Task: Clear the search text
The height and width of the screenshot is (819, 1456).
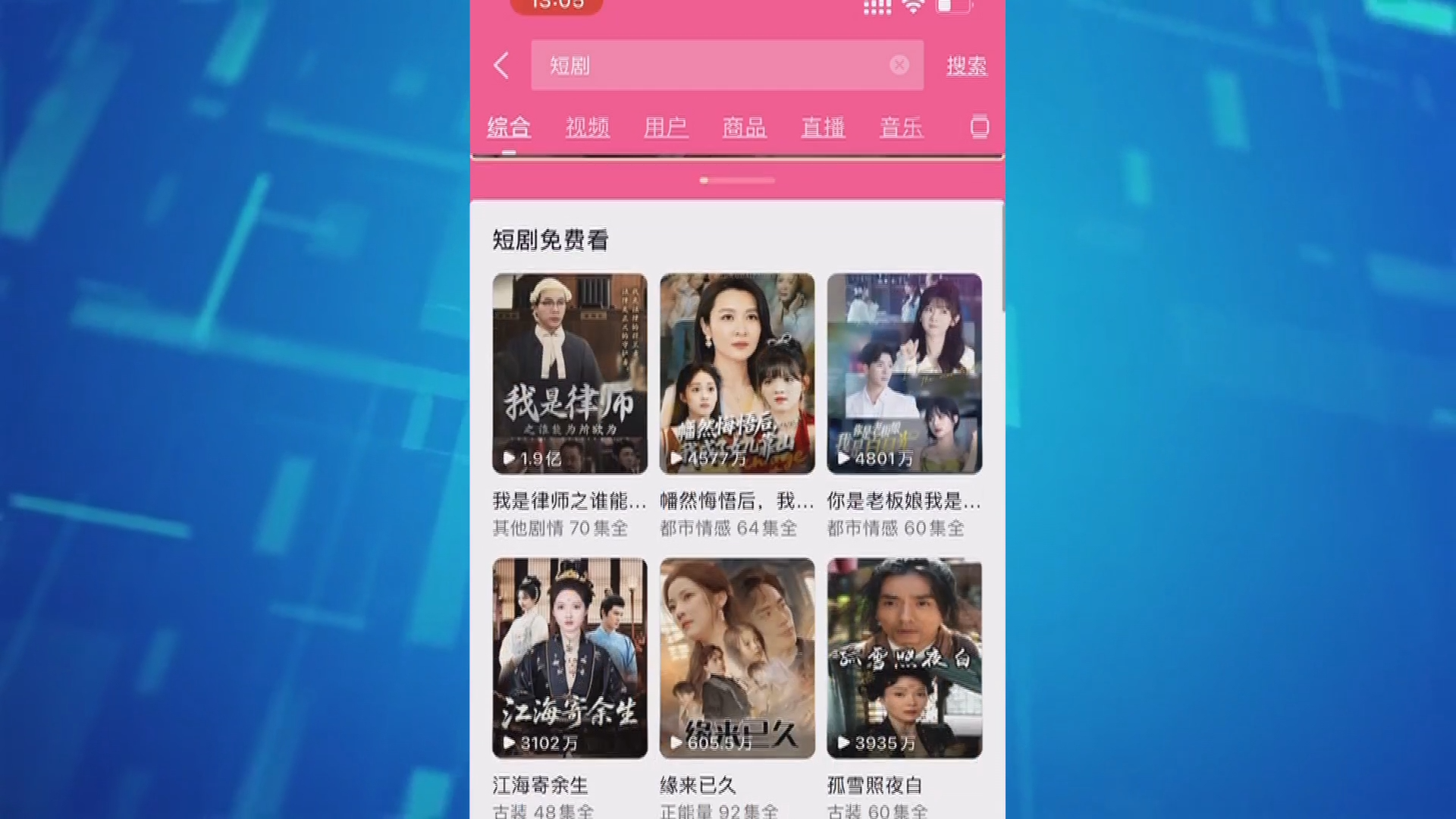Action: [899, 65]
